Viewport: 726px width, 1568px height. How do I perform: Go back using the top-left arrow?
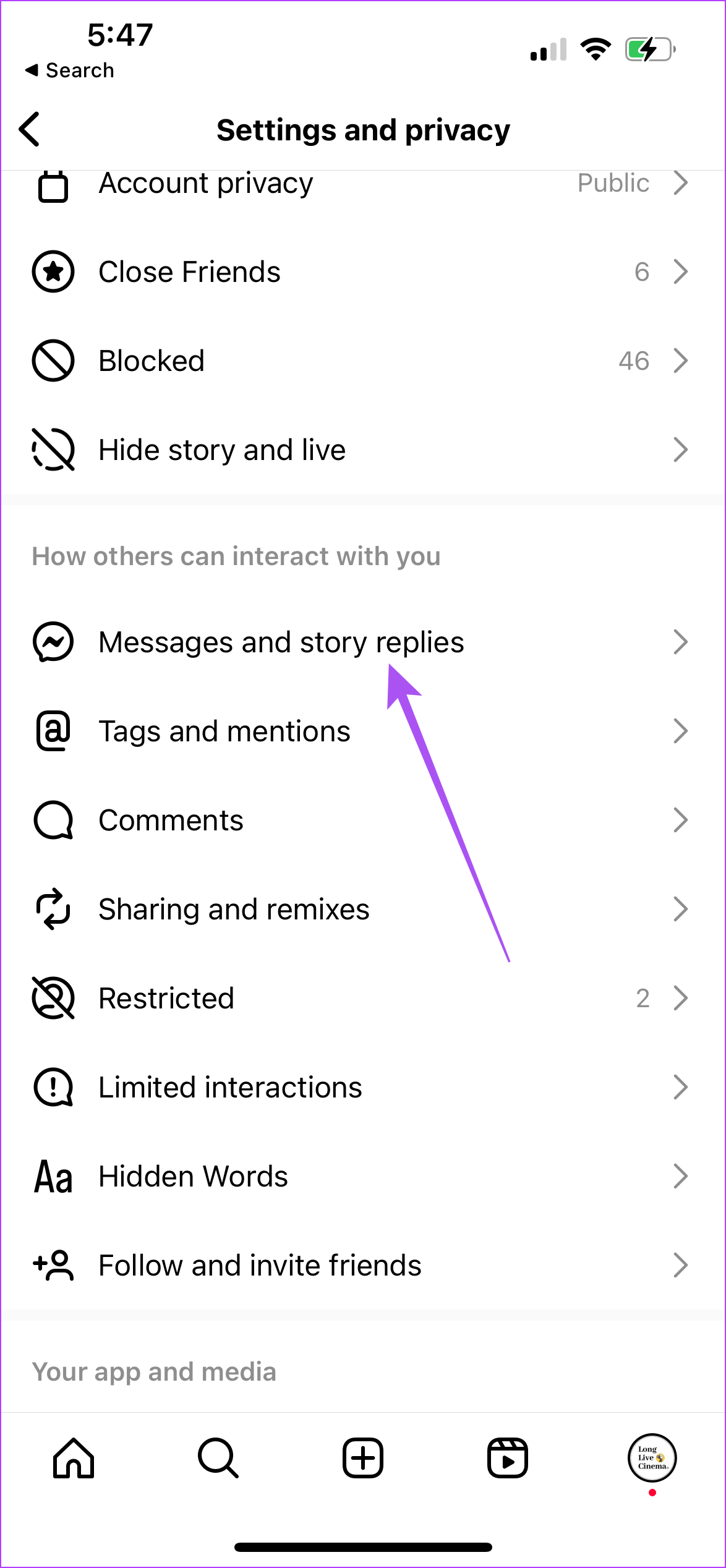coord(29,129)
